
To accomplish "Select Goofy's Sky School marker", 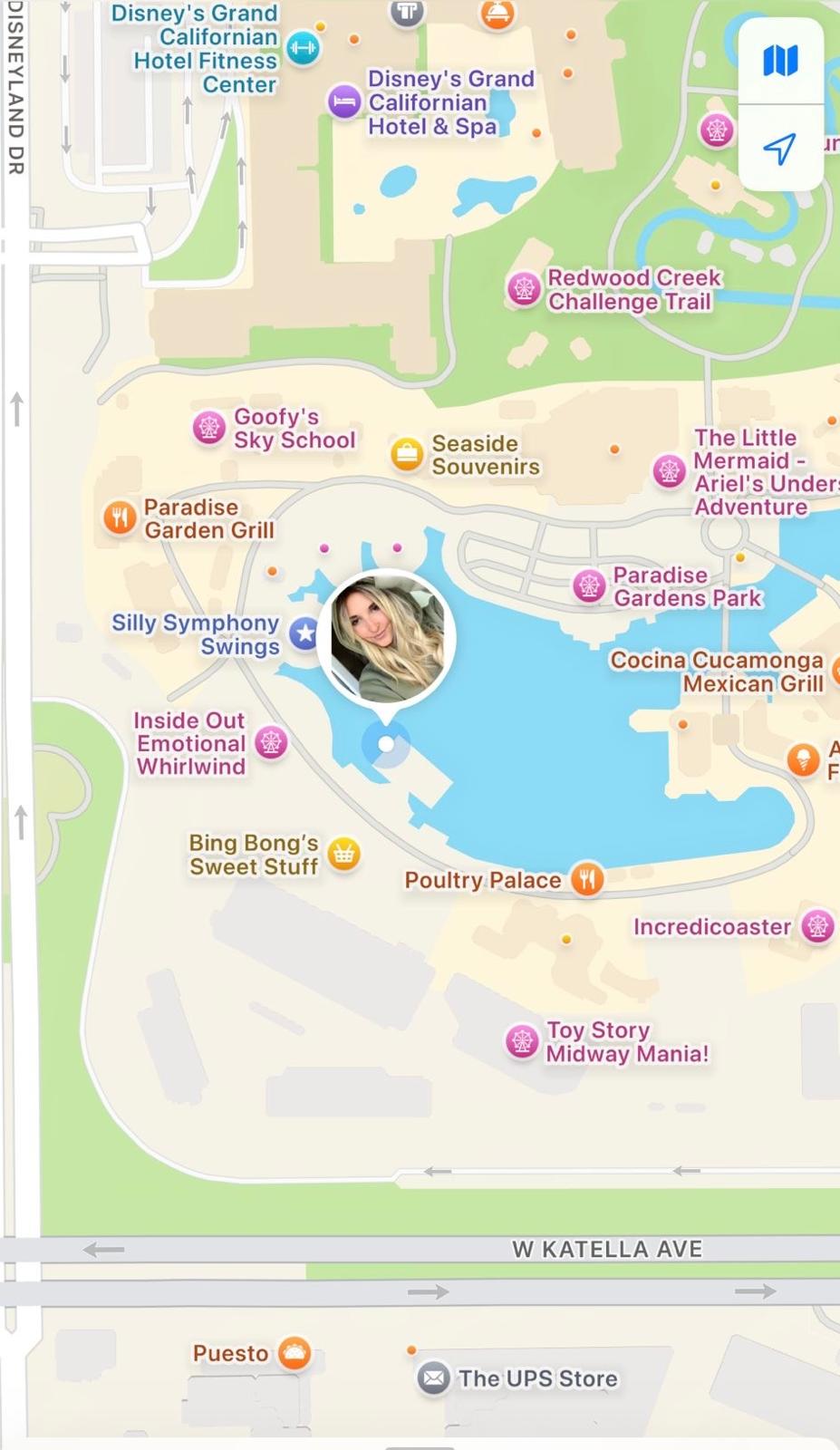I will coord(209,427).
